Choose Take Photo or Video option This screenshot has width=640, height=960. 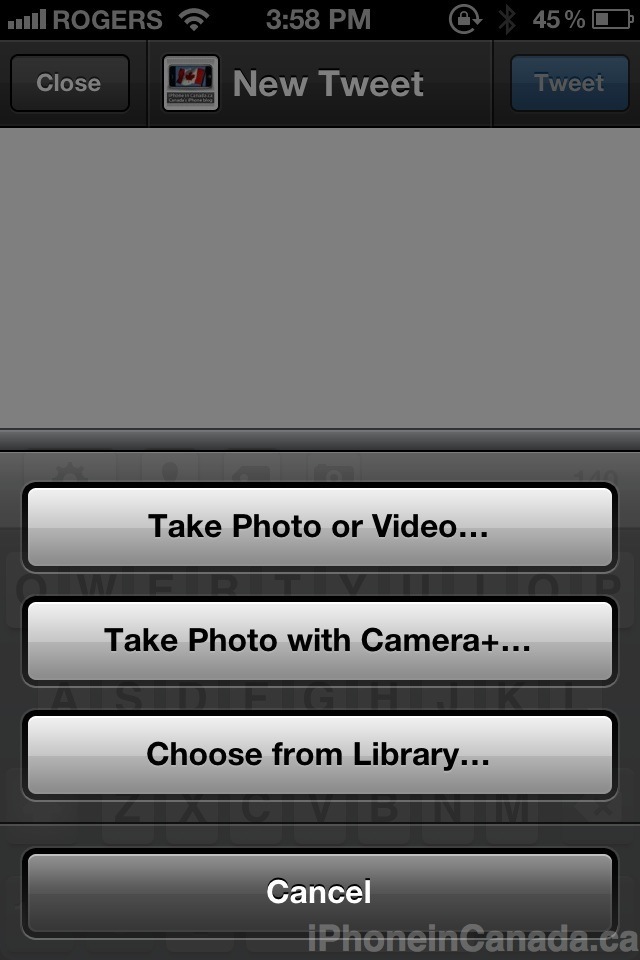(319, 527)
